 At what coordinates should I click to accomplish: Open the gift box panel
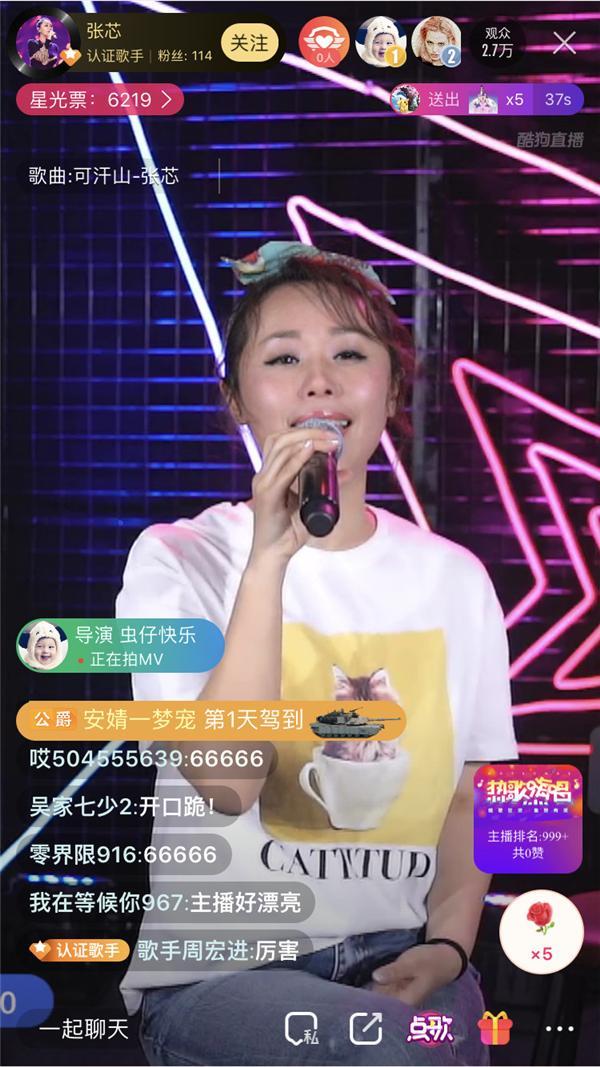pos(495,1028)
